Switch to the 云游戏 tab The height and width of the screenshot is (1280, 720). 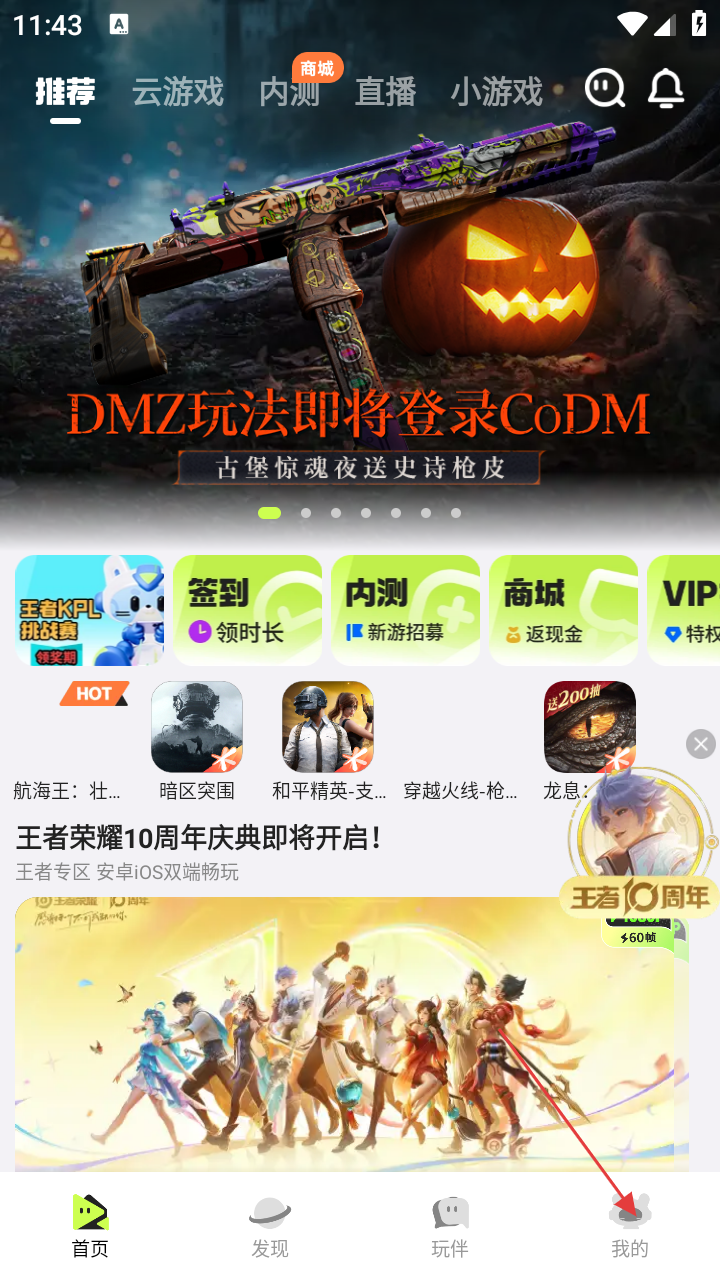(x=177, y=92)
